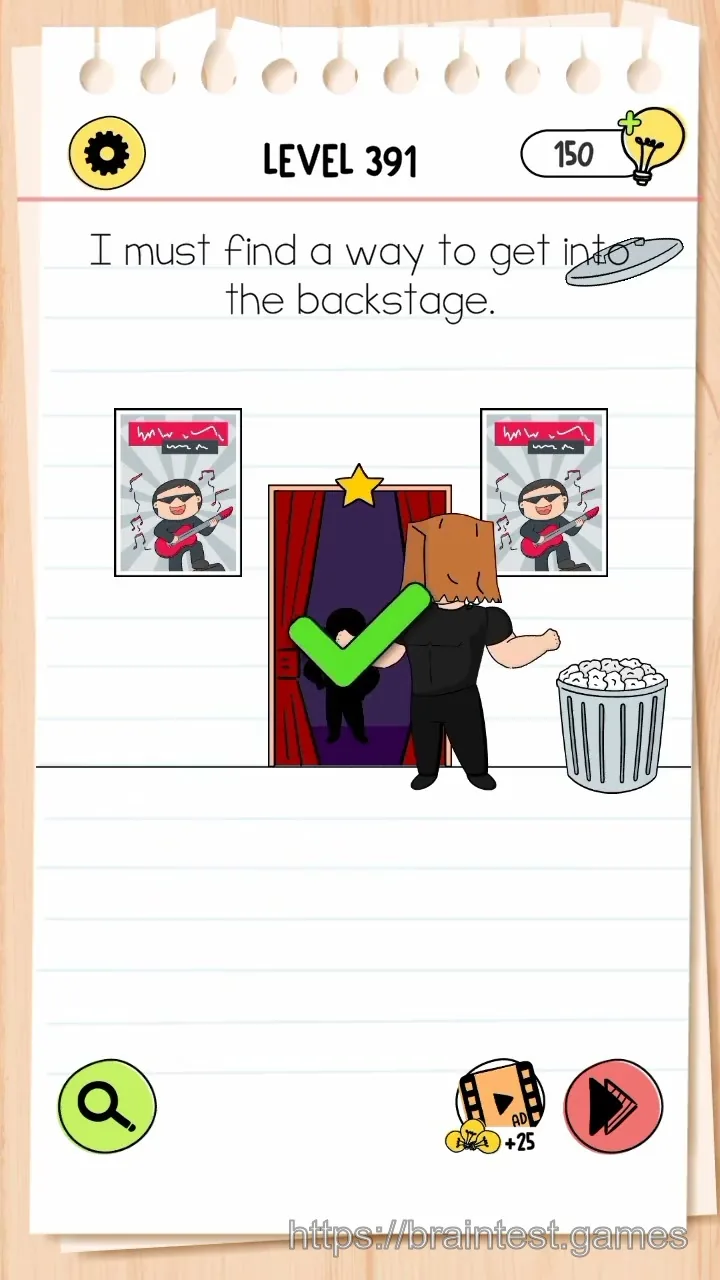
Task: Use the magnifier hint button
Action: [107, 1106]
